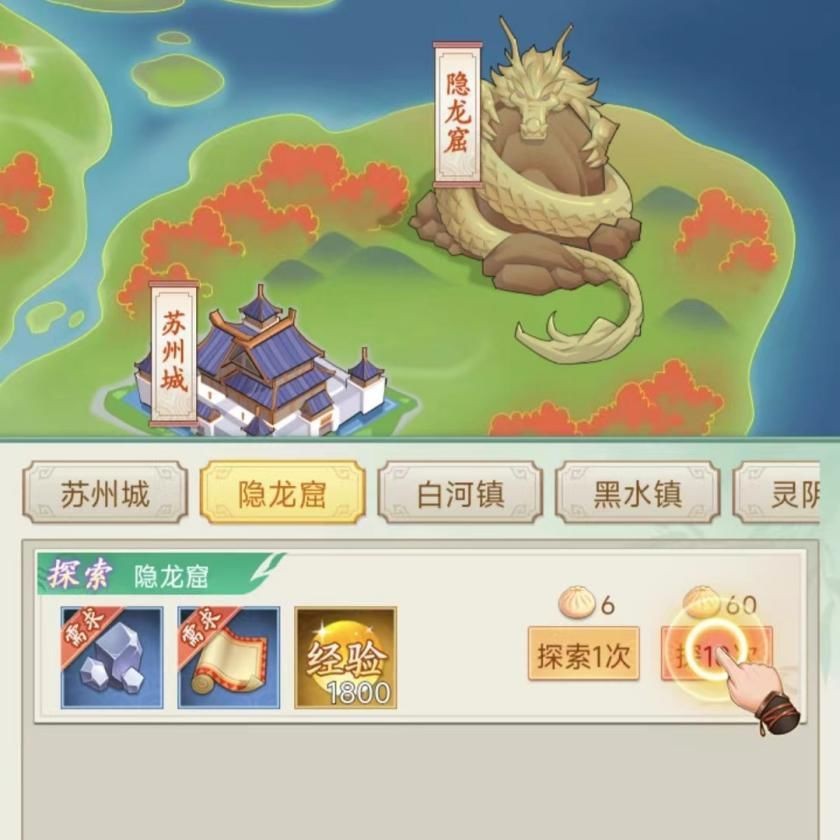
Task: View the scroll reward item
Action: (x=228, y=657)
